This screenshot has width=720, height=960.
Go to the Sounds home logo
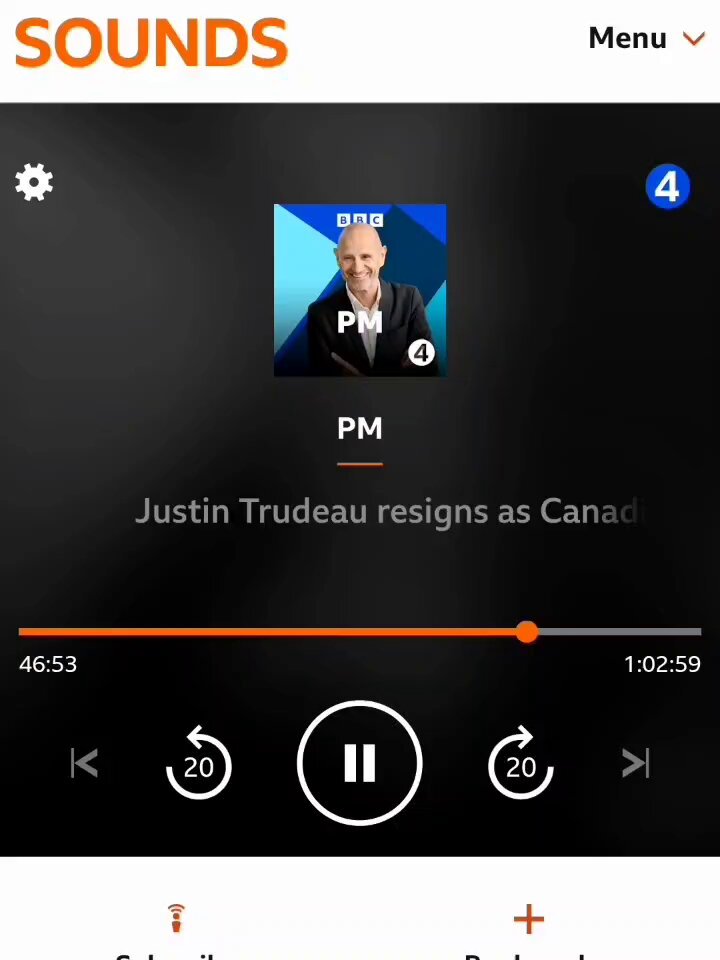pos(151,42)
